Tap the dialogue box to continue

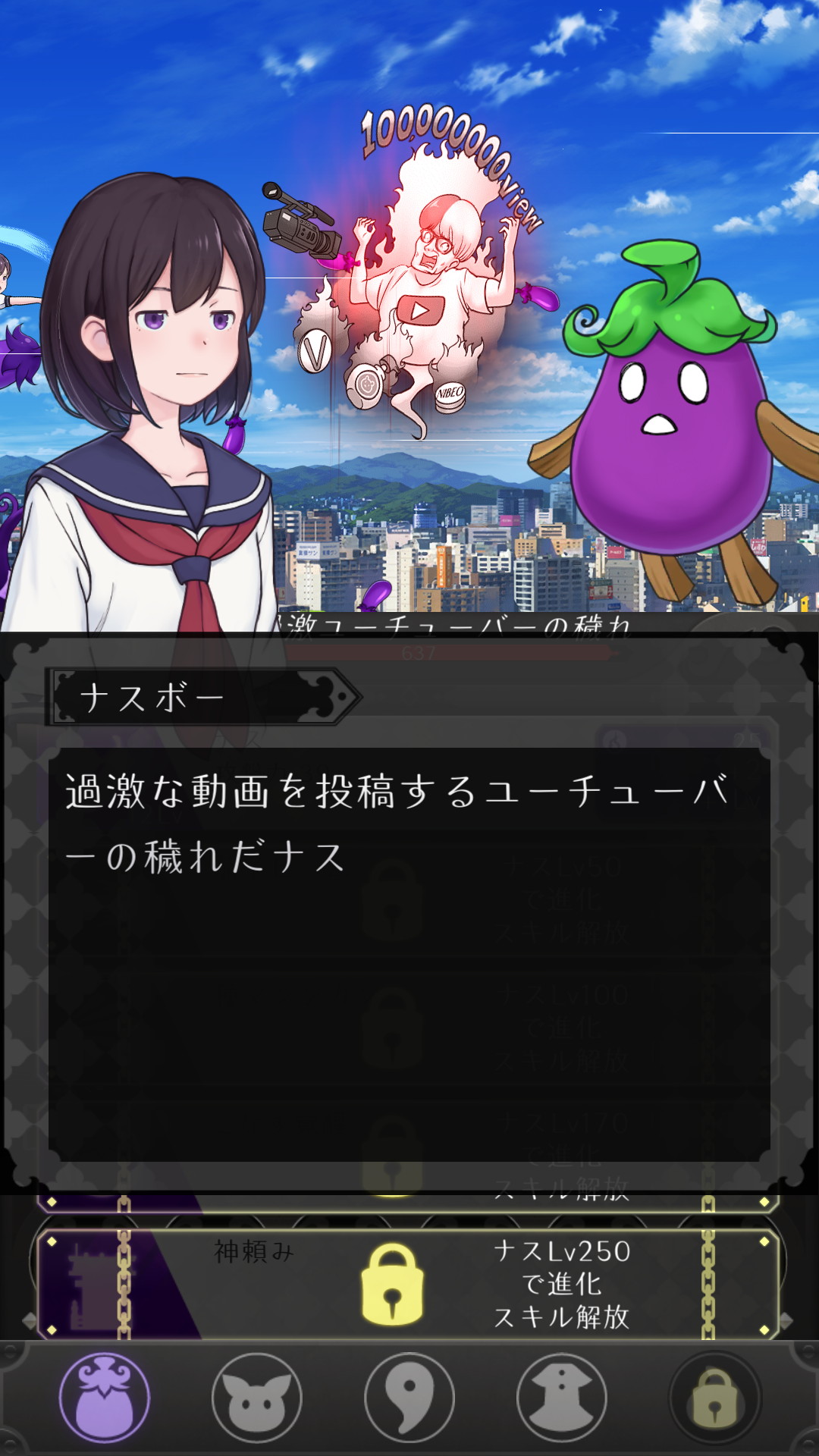coord(409,954)
